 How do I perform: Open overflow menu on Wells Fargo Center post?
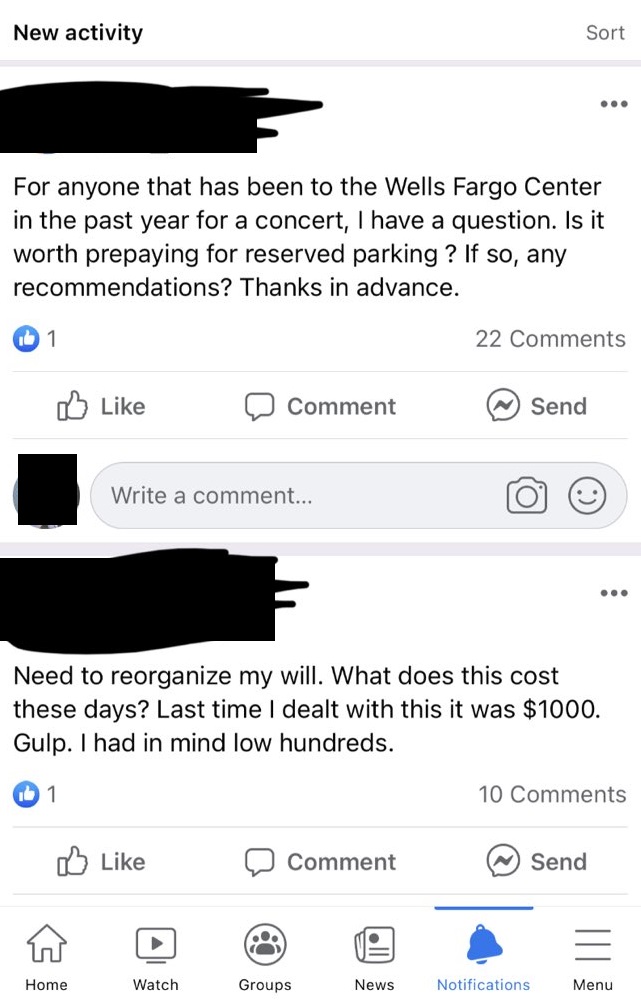pyautogui.click(x=613, y=104)
